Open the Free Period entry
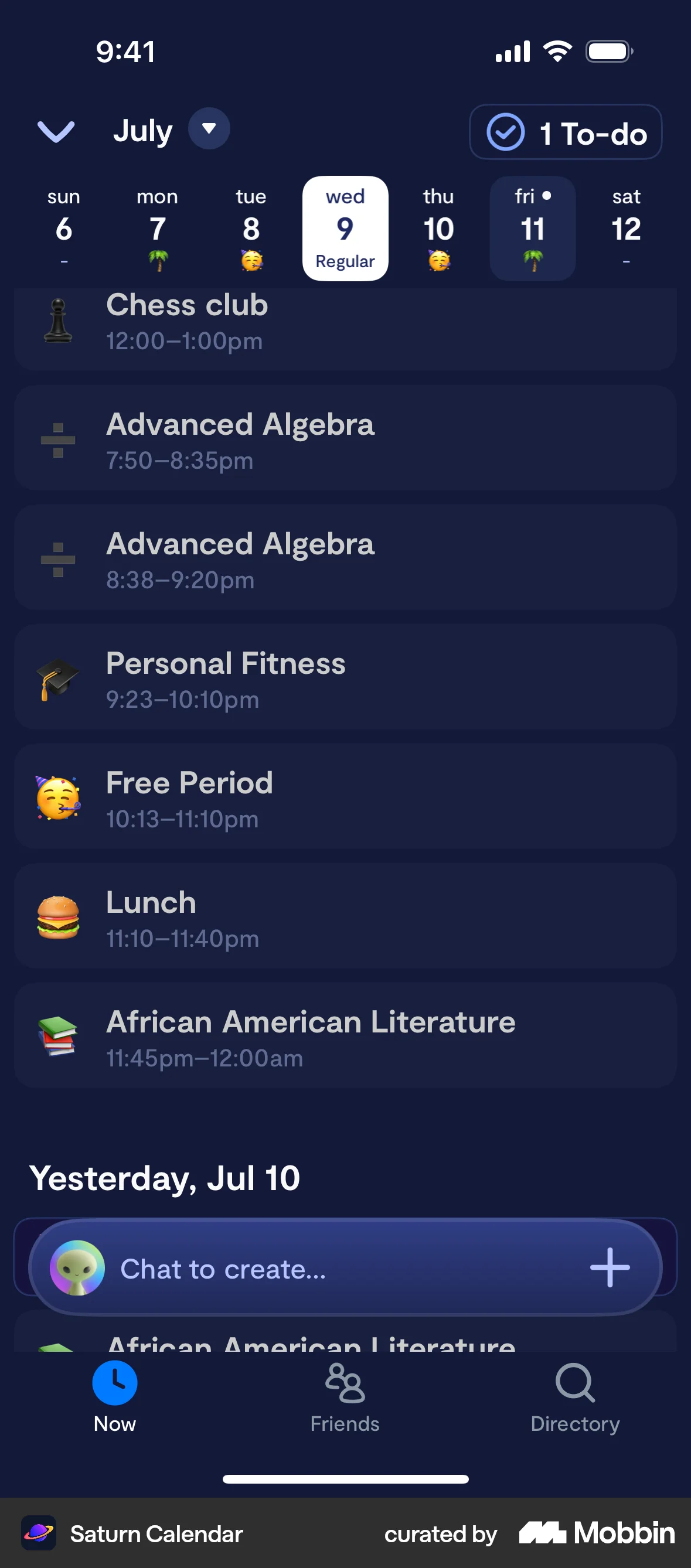The height and width of the screenshot is (1568, 691). (345, 797)
